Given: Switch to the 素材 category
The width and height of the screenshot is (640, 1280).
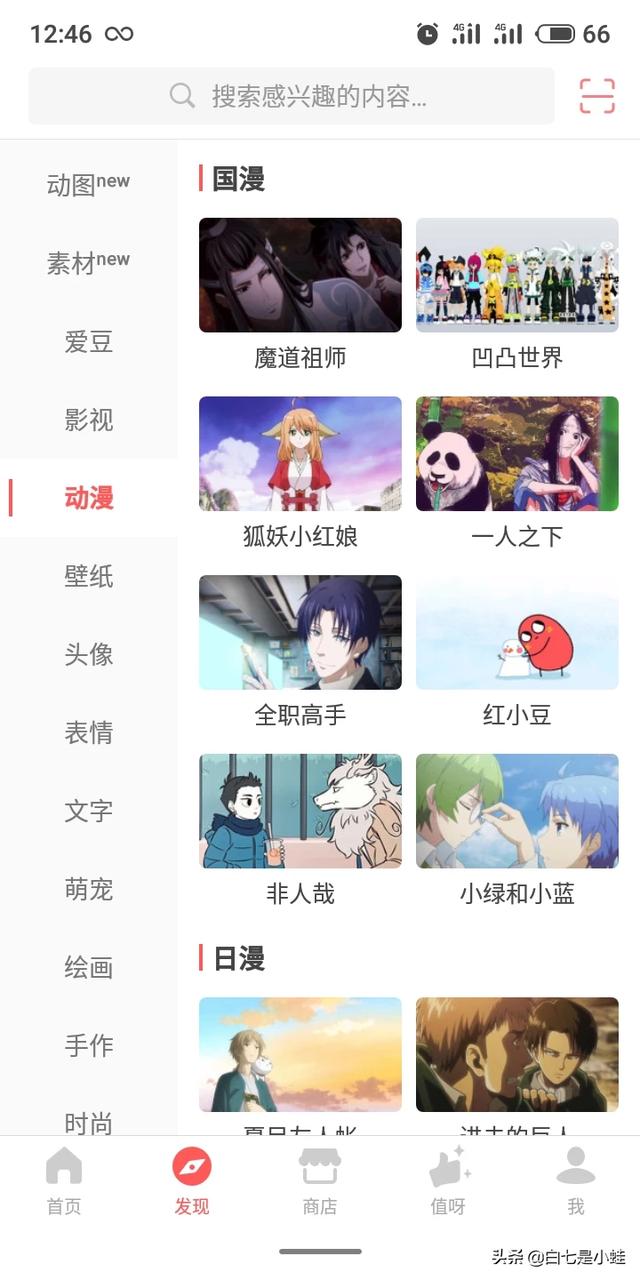Looking at the screenshot, I should (x=88, y=262).
